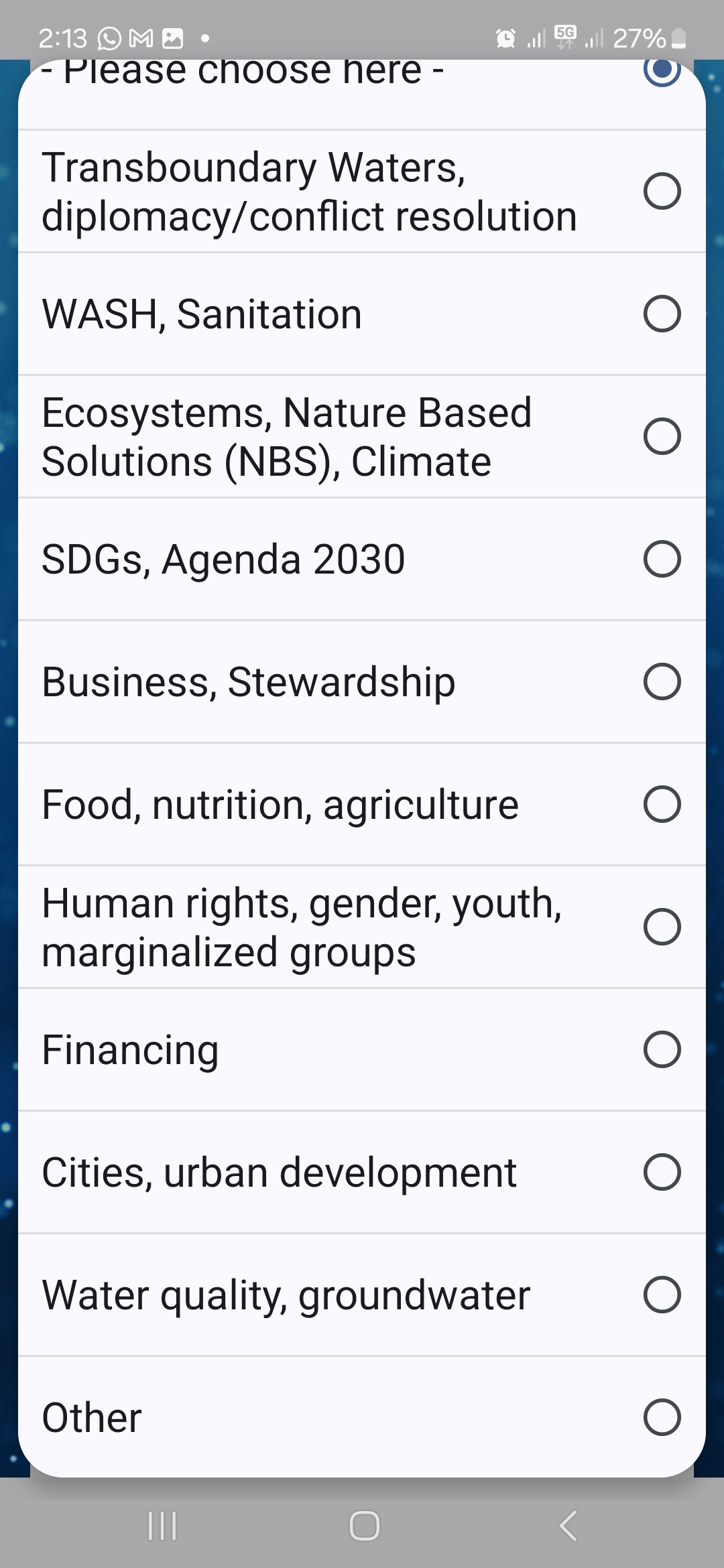Select the Financing option
The height and width of the screenshot is (1568, 724).
pos(362,1050)
